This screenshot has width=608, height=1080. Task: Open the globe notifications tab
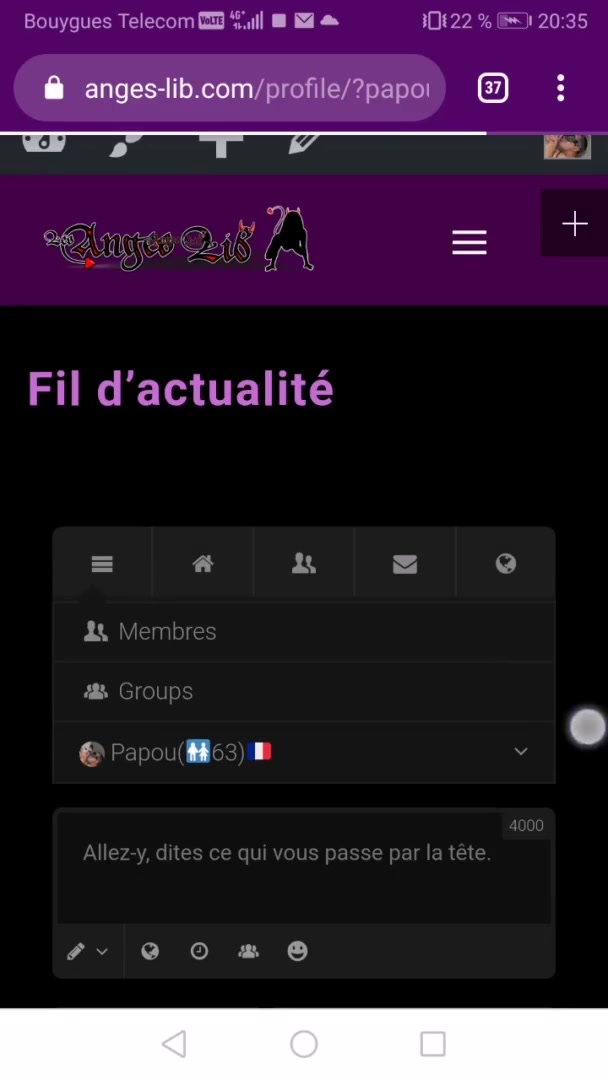tap(506, 565)
